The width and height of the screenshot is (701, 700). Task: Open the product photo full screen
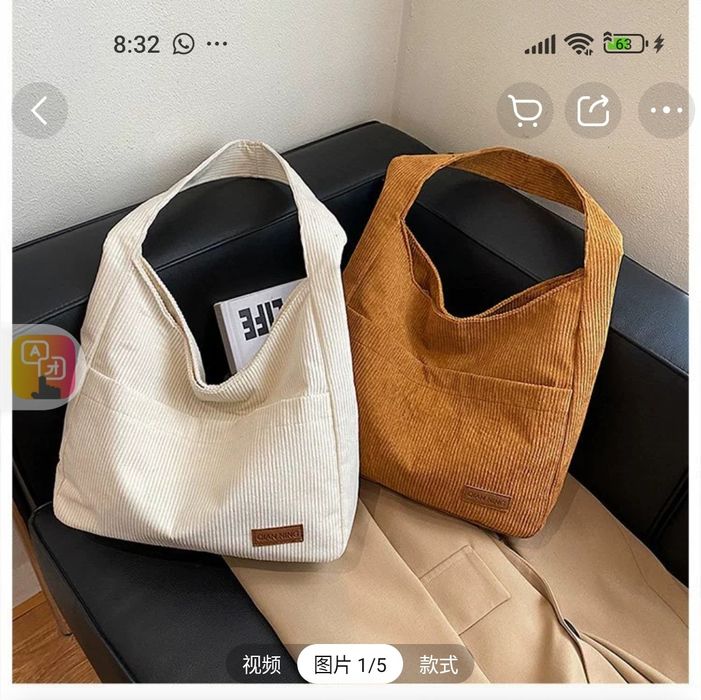(350, 400)
